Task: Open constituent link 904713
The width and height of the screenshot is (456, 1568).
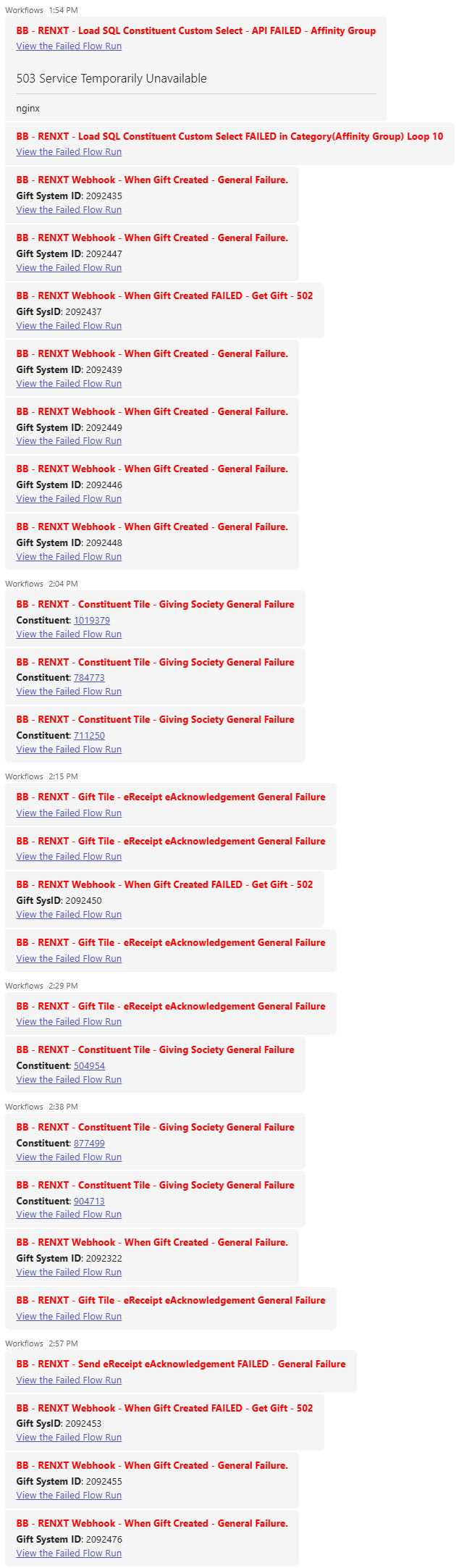Action: [89, 1201]
